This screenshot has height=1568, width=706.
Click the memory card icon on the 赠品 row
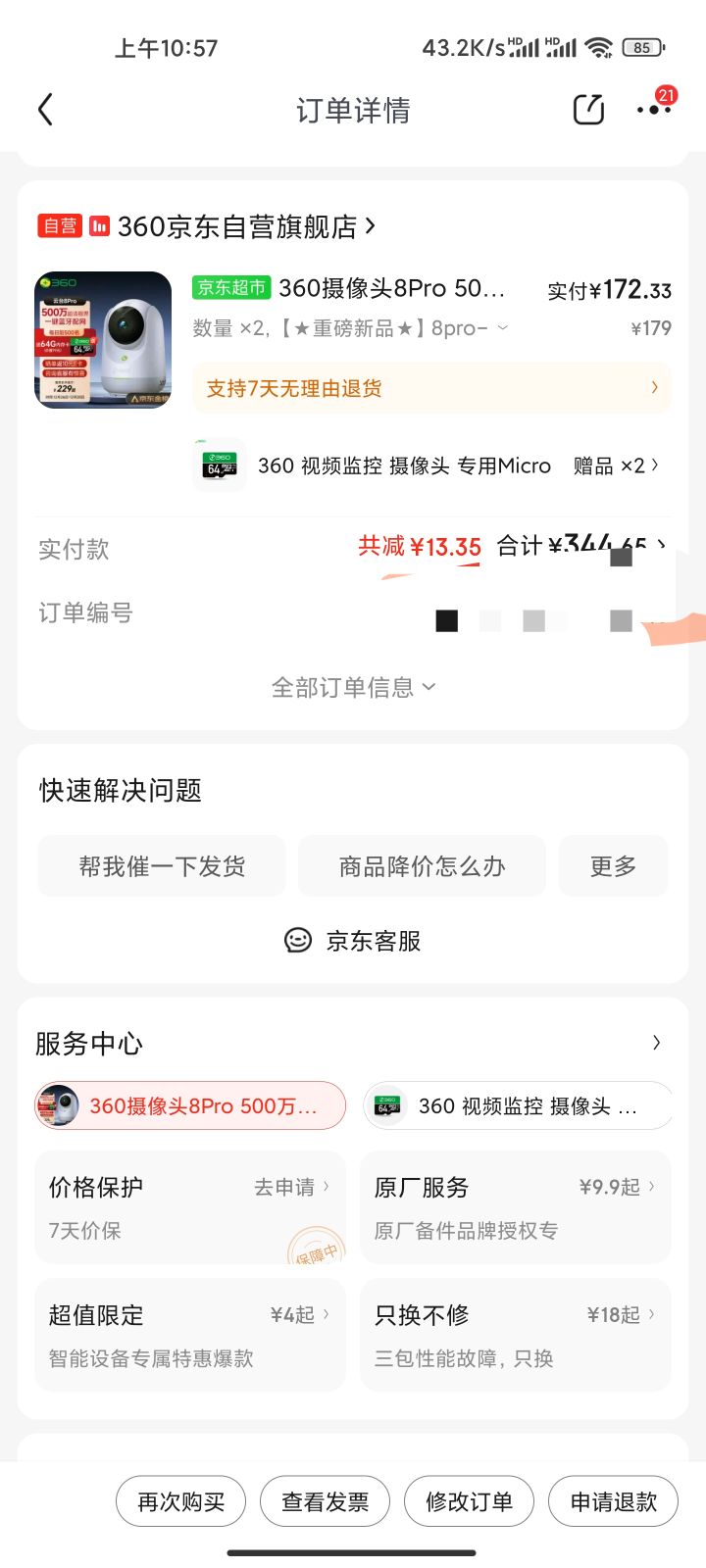[218, 465]
